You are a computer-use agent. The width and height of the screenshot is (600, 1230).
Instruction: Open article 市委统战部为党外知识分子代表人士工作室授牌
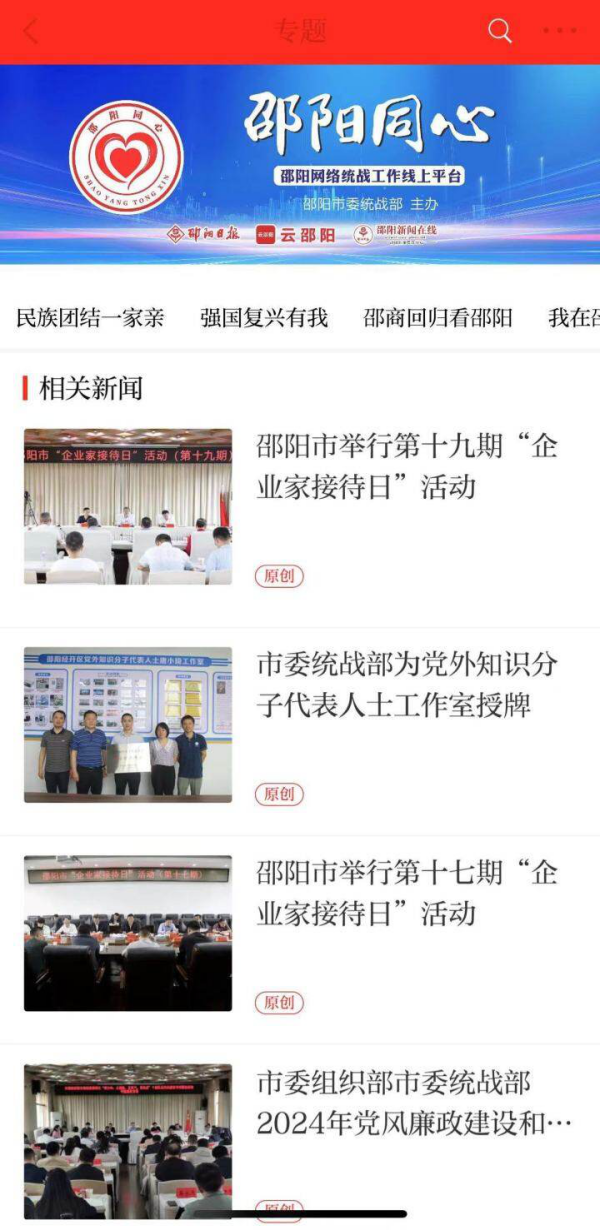[x=407, y=685]
